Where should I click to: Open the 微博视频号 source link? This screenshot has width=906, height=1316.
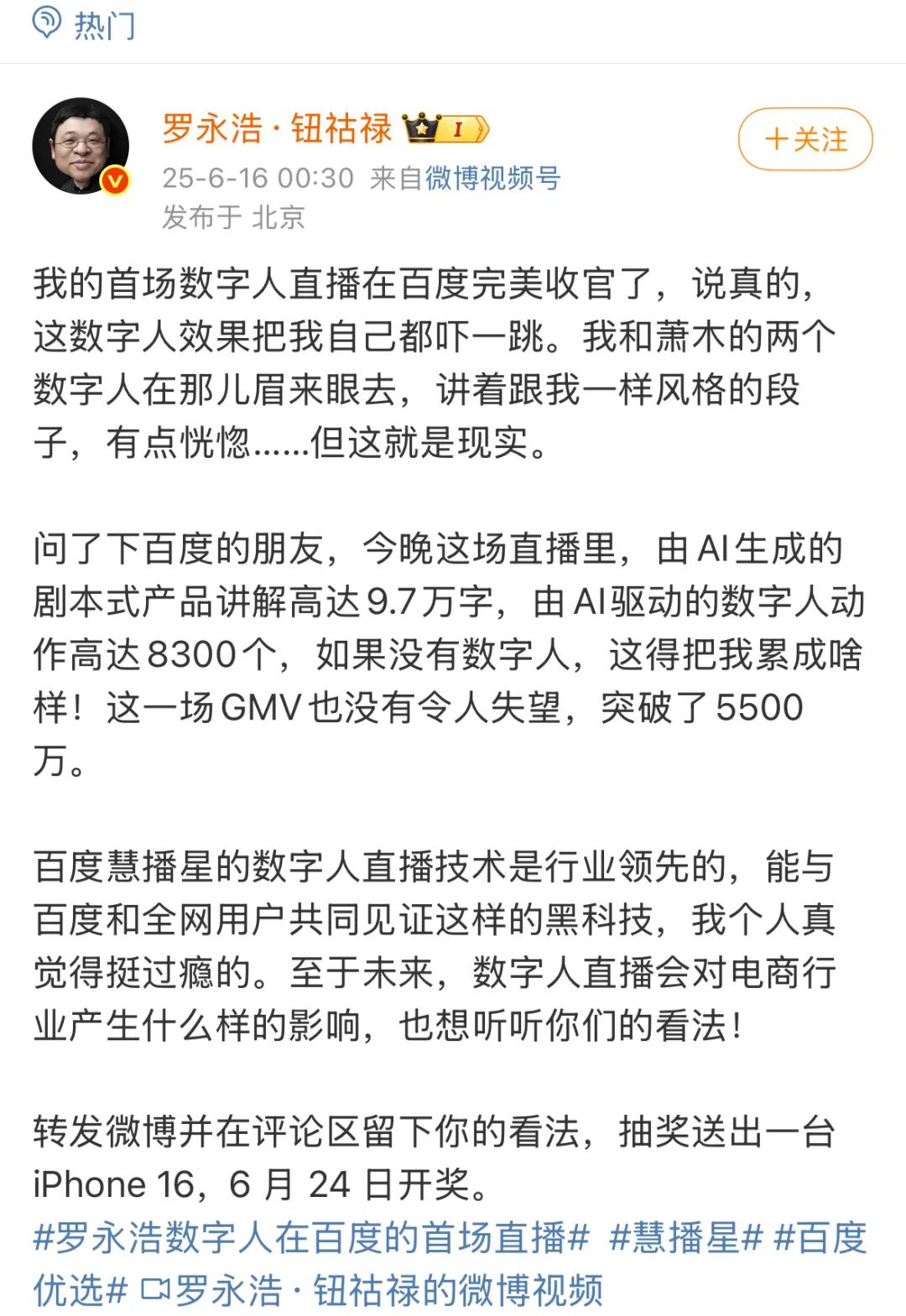coord(492,178)
